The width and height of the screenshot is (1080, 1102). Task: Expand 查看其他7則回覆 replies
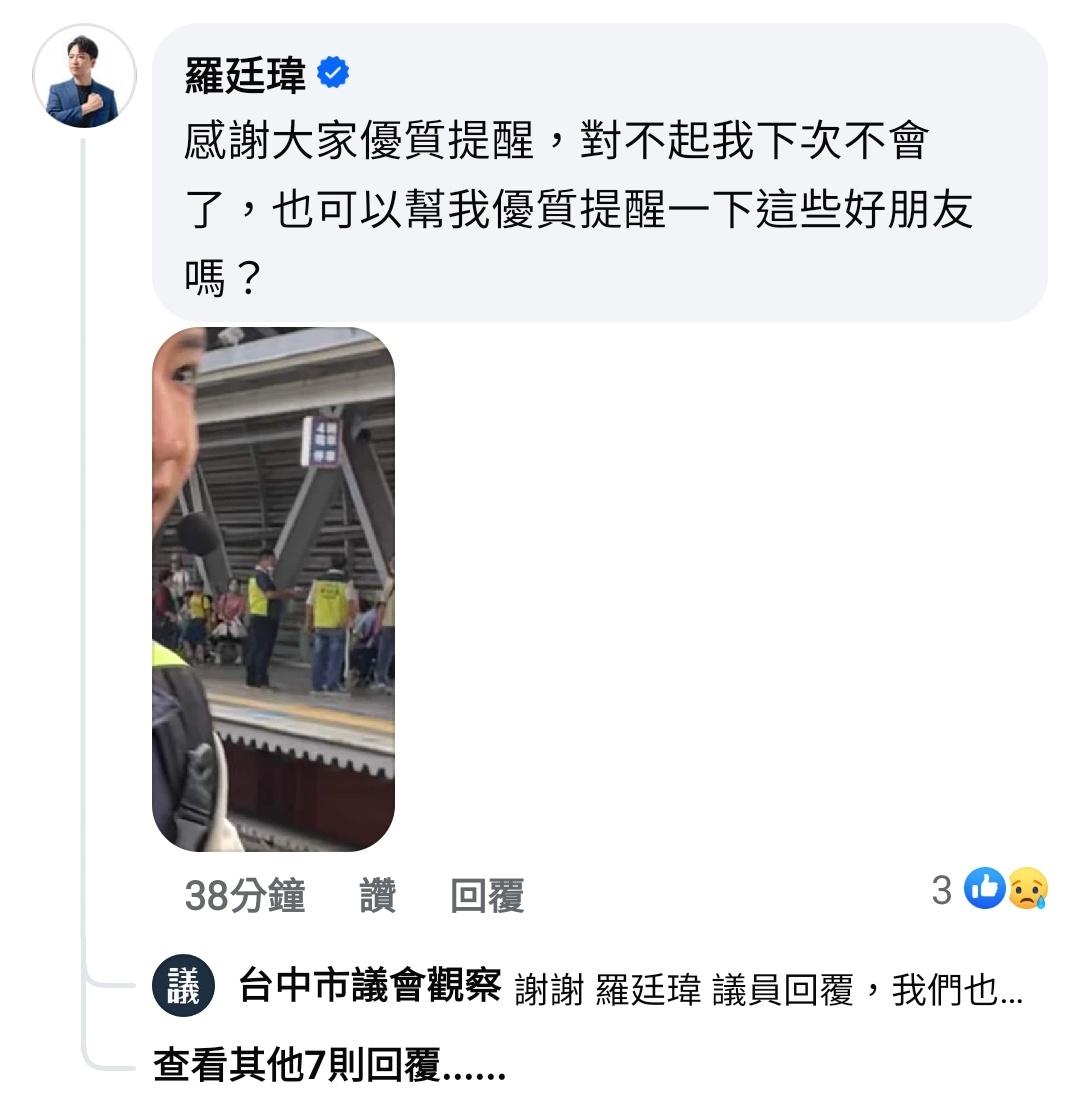point(330,1066)
